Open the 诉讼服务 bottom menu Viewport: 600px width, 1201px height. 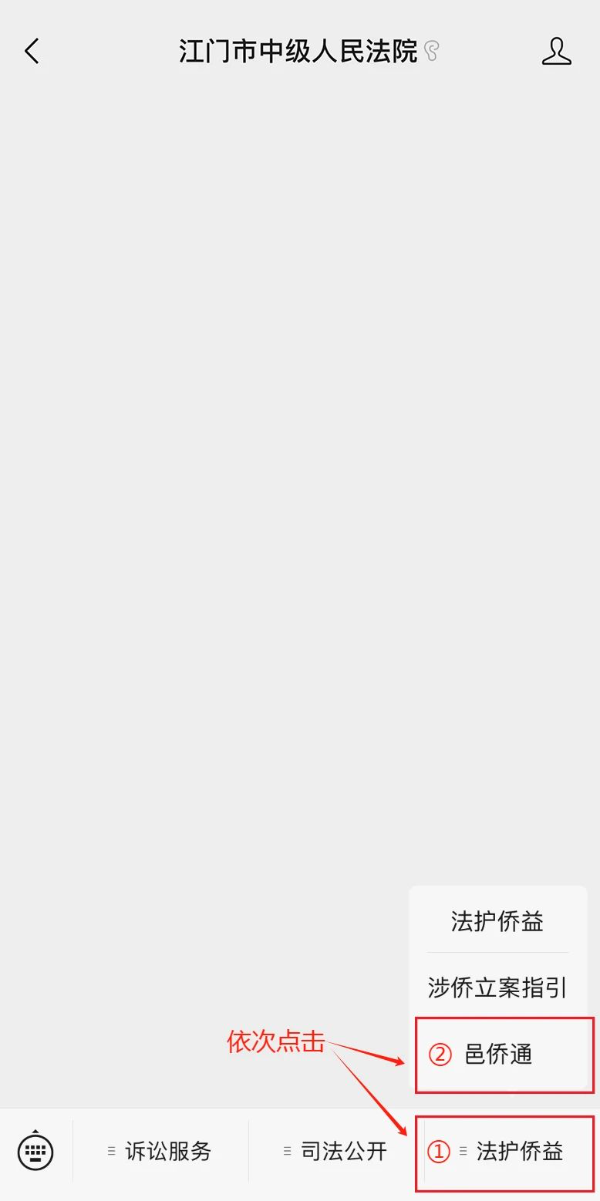[161, 1151]
